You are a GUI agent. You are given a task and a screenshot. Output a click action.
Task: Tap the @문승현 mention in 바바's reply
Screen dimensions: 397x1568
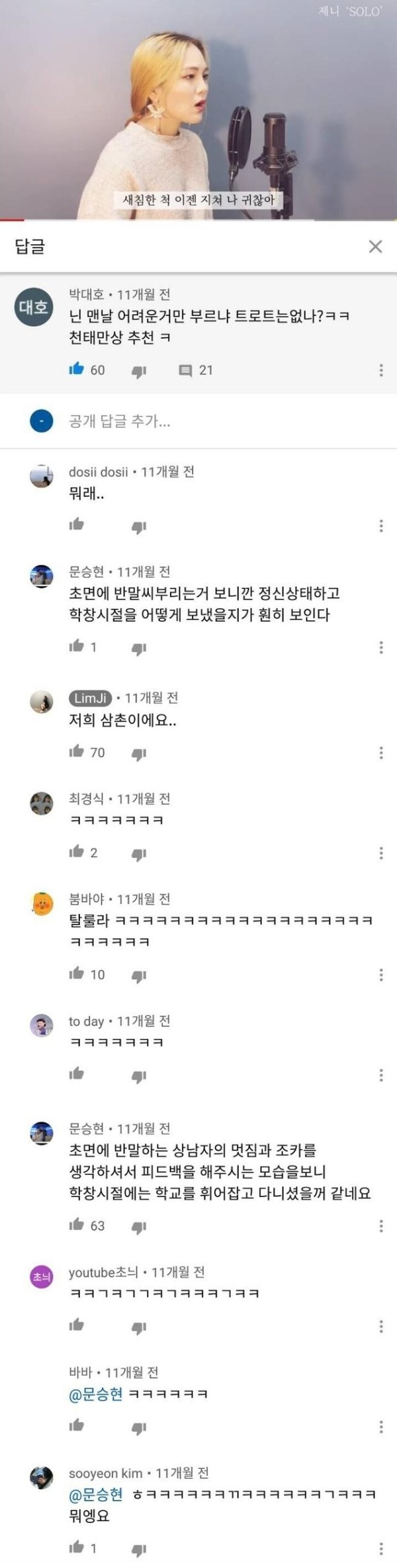[x=96, y=1394]
